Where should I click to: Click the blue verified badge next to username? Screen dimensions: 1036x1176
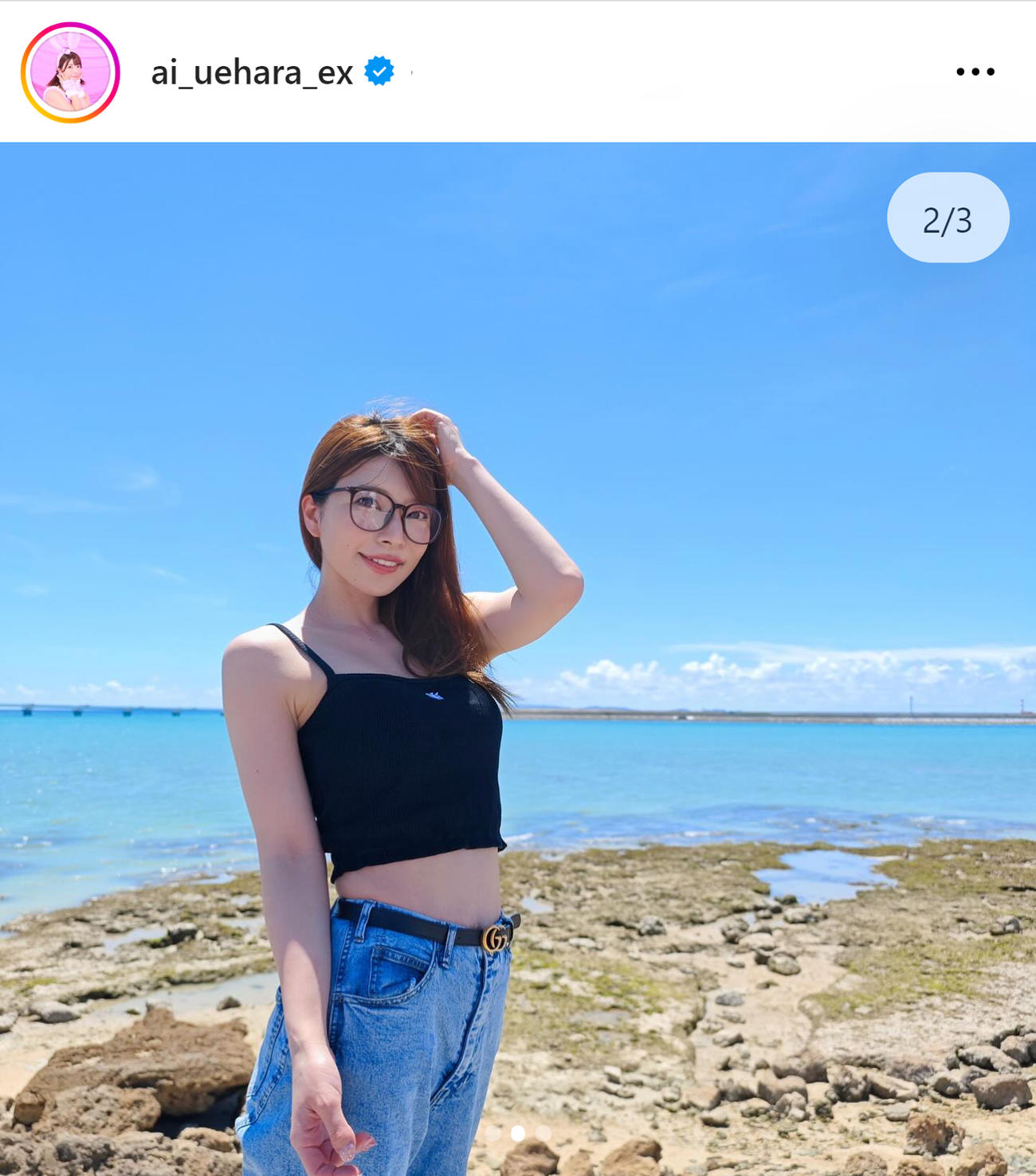point(378,69)
